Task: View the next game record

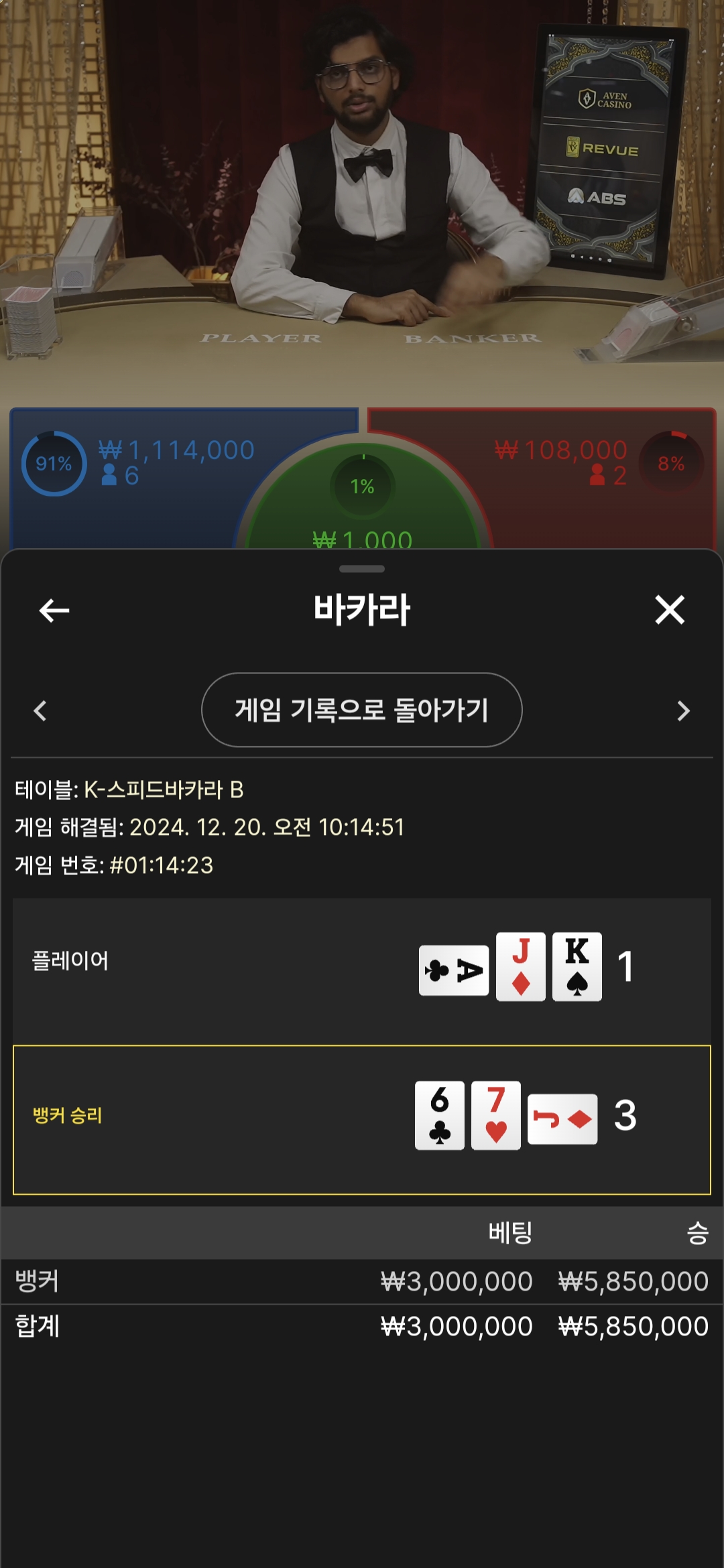Action: pos(683,710)
